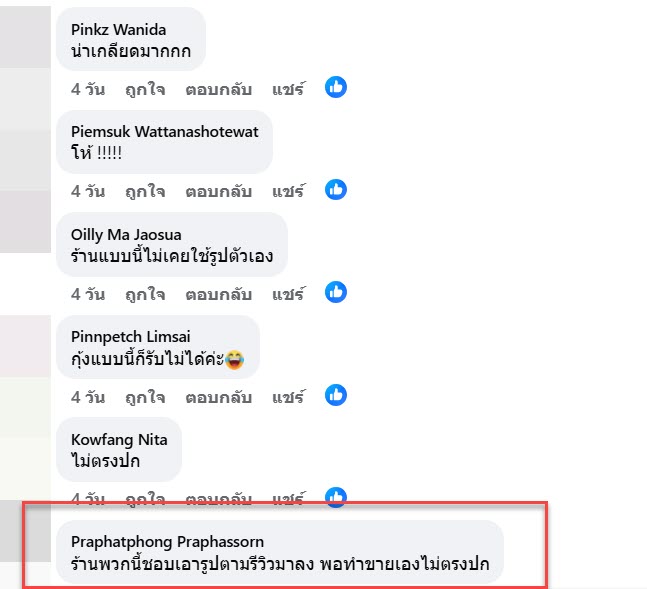View reactions on Pinkz Wanida's comment
The image size is (647, 589).
[336, 87]
